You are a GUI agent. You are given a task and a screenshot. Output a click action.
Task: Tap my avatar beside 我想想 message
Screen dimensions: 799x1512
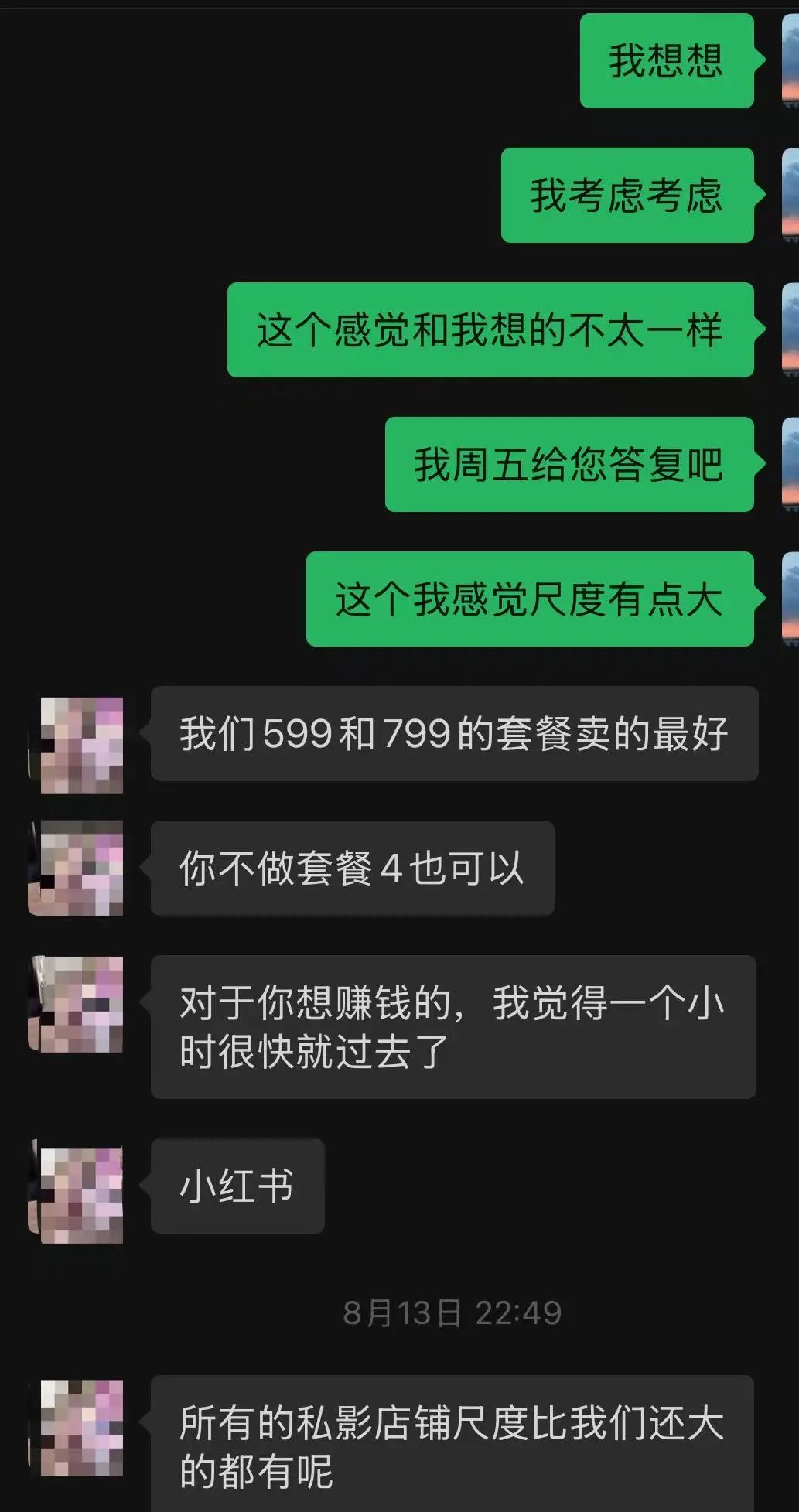(790, 60)
